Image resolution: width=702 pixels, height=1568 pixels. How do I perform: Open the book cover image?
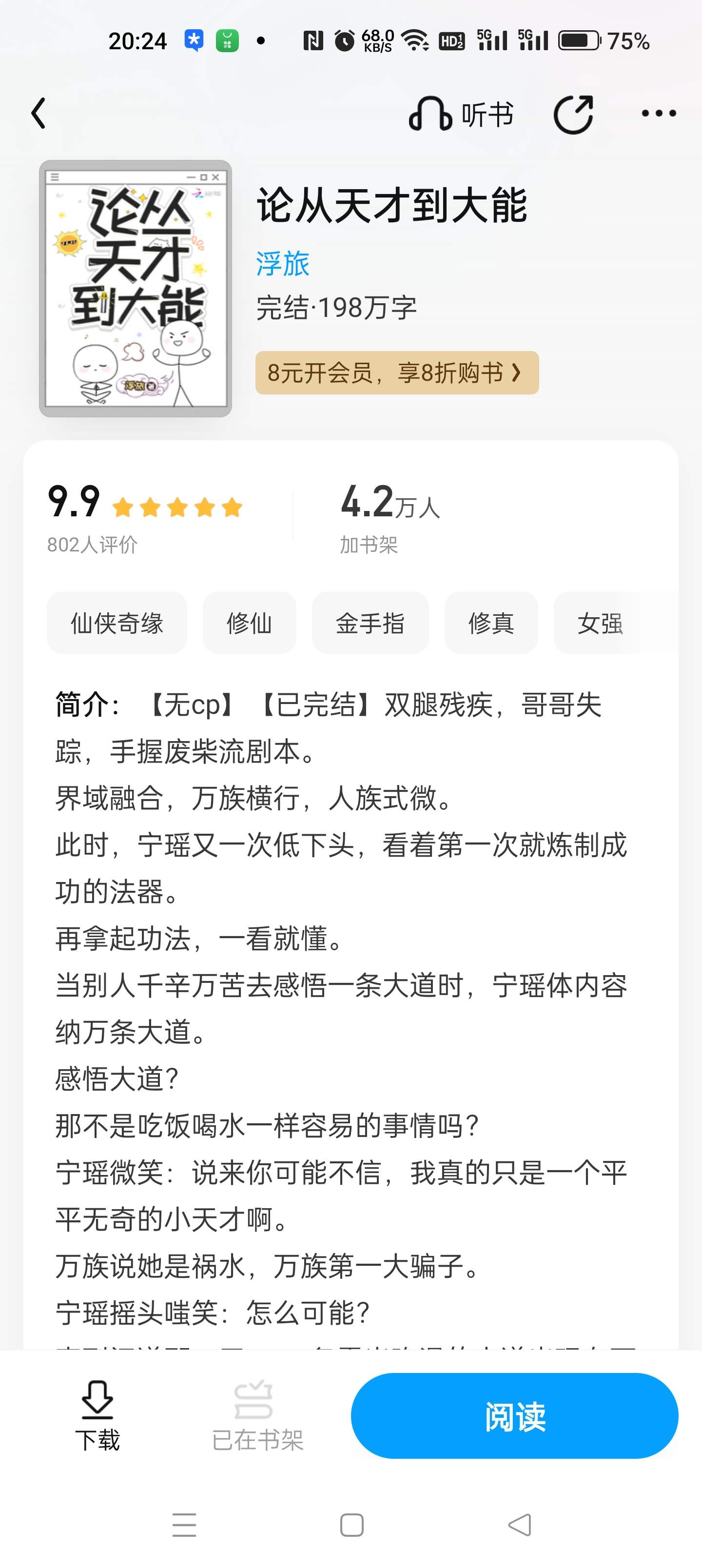[x=135, y=289]
